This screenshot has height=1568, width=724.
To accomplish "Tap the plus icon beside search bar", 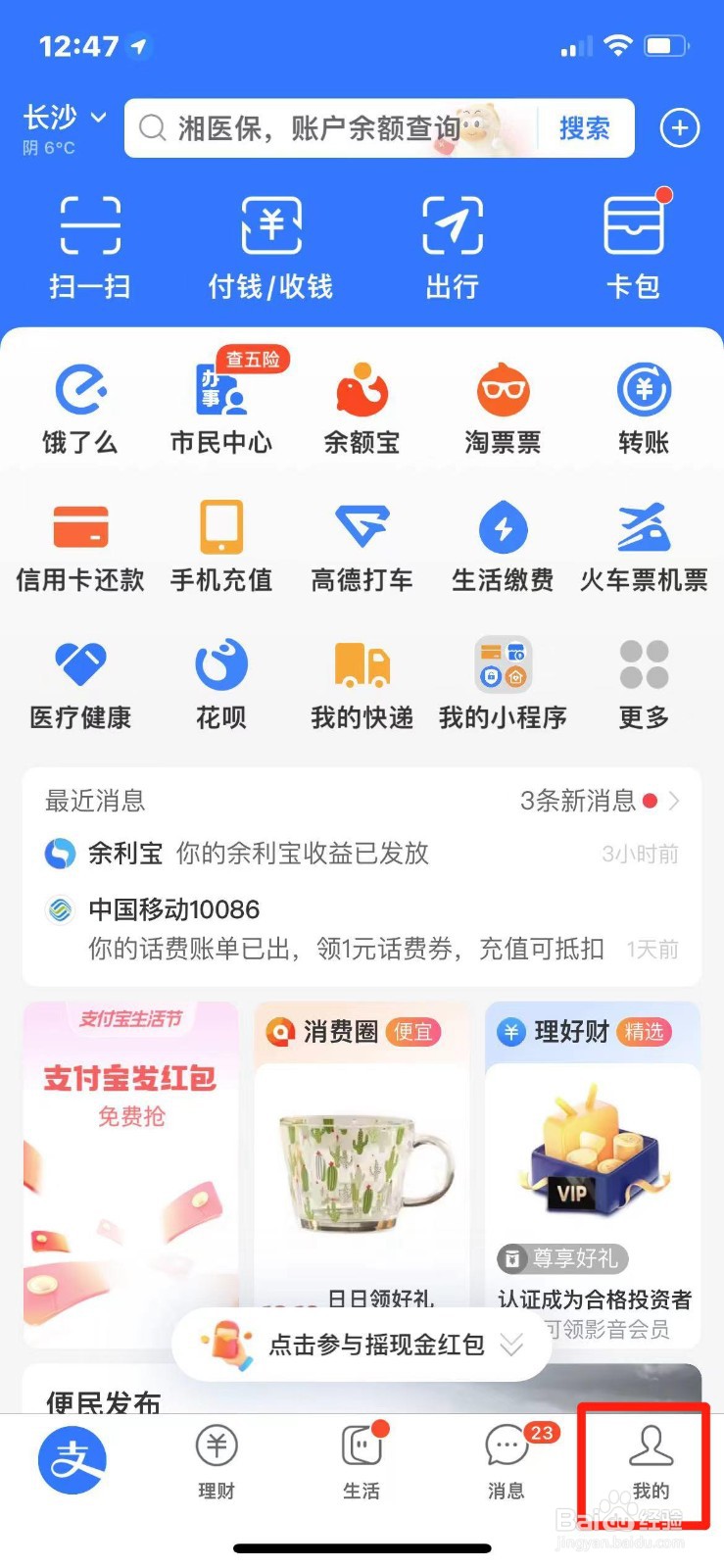I will point(679,128).
